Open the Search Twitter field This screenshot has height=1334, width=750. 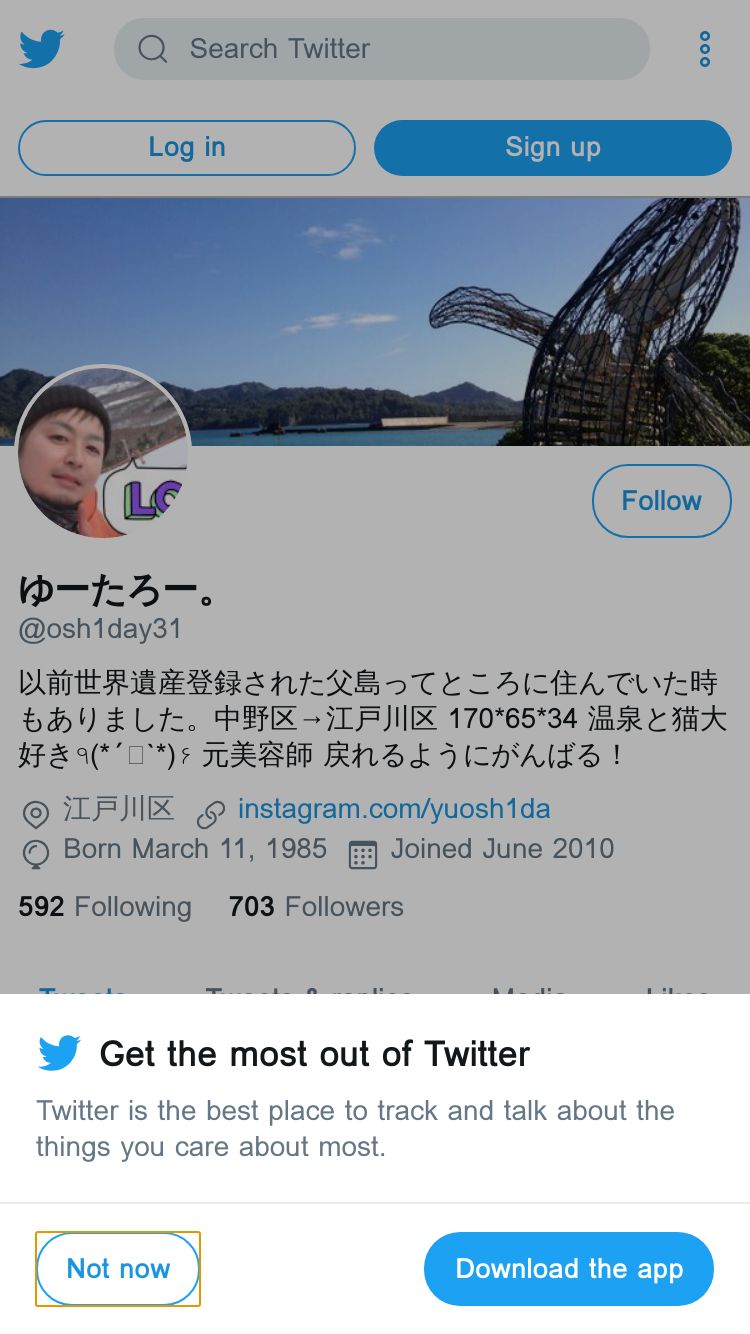pyautogui.click(x=382, y=49)
